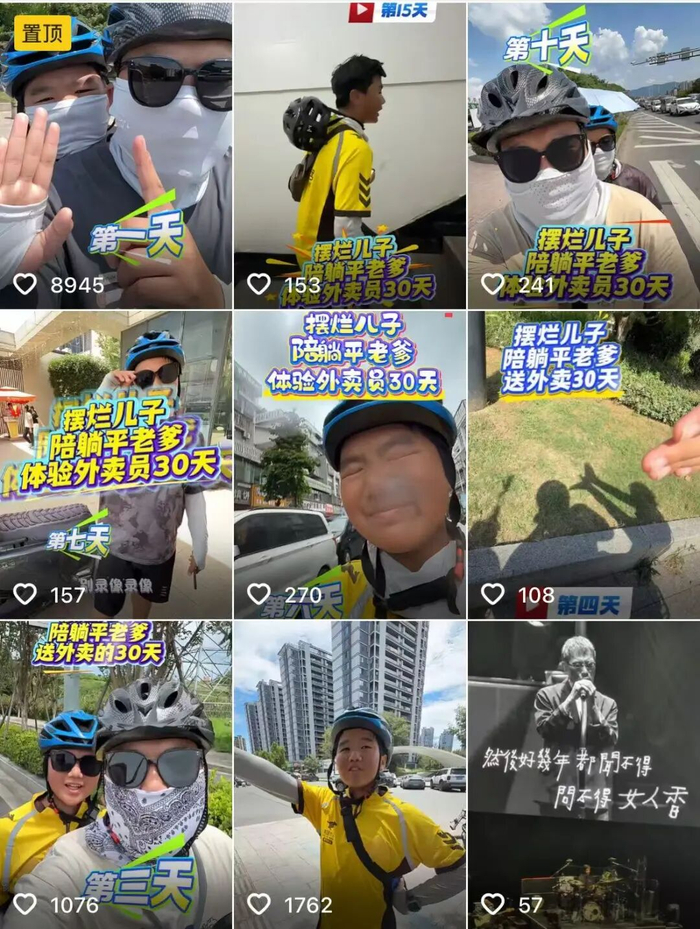Play the 第三天 video with 1076 likes
This screenshot has width=700, height=929.
click(x=116, y=775)
